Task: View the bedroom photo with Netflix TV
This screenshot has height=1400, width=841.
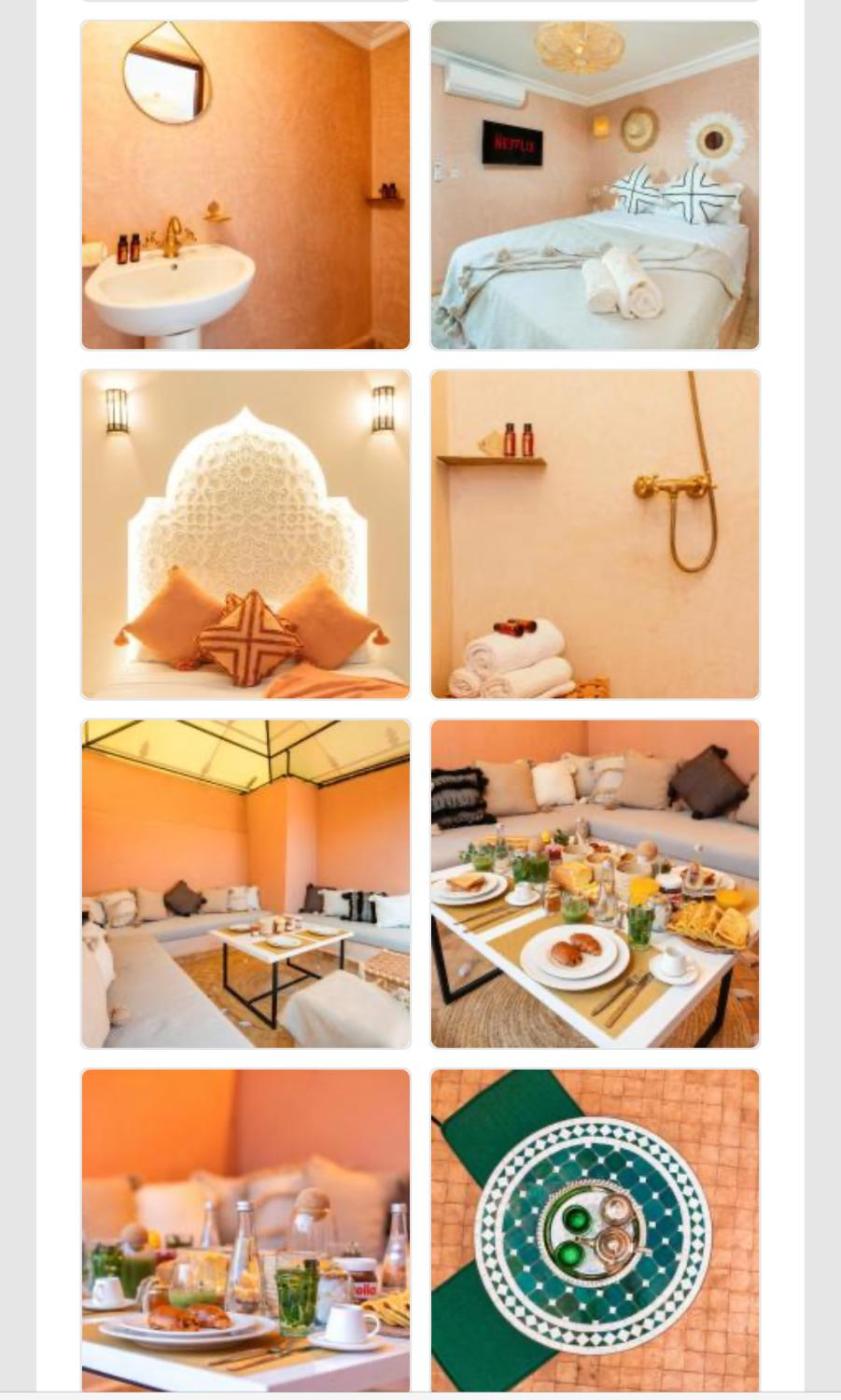Action: (594, 185)
